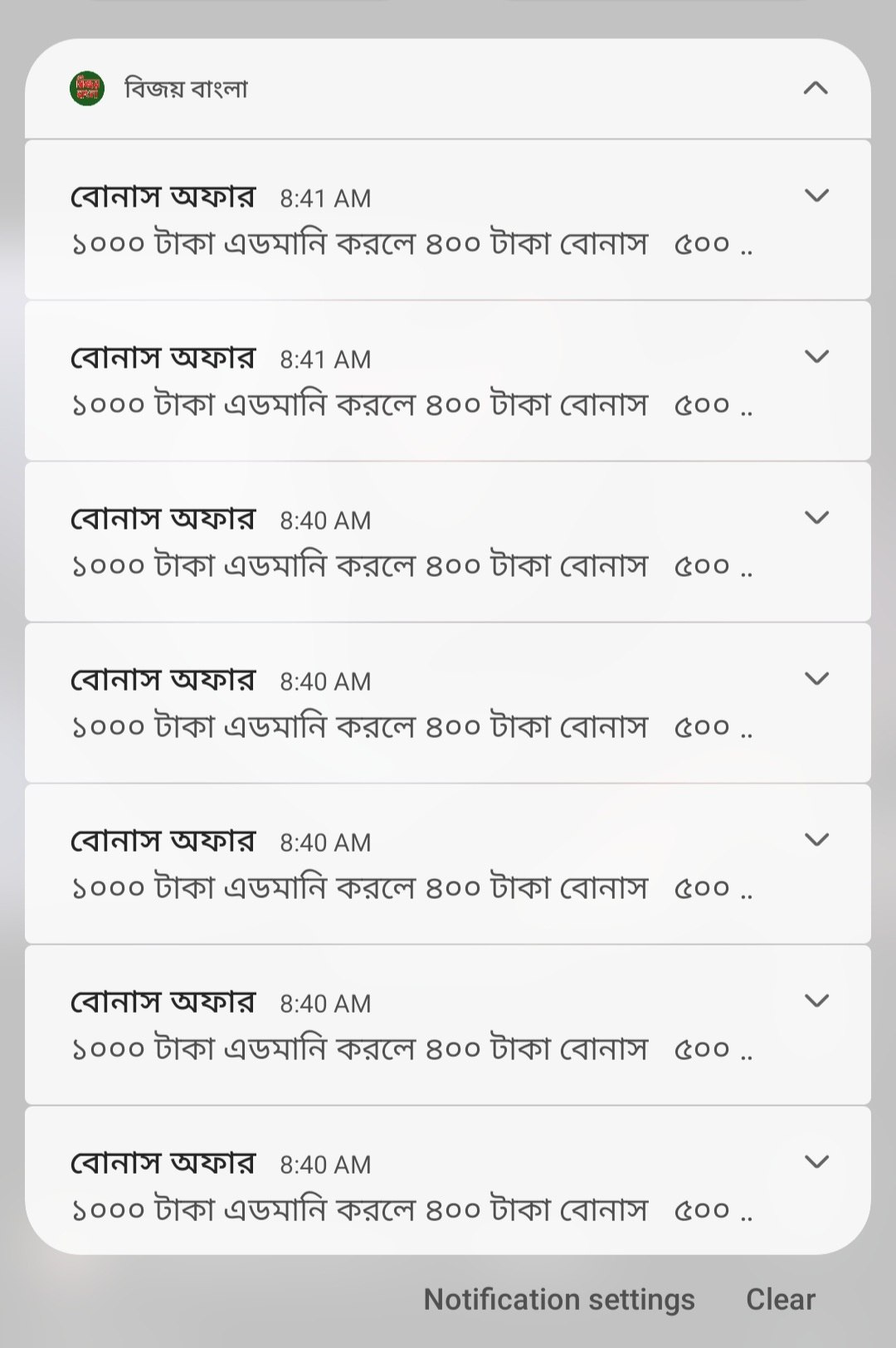Clear all notifications

click(780, 1299)
